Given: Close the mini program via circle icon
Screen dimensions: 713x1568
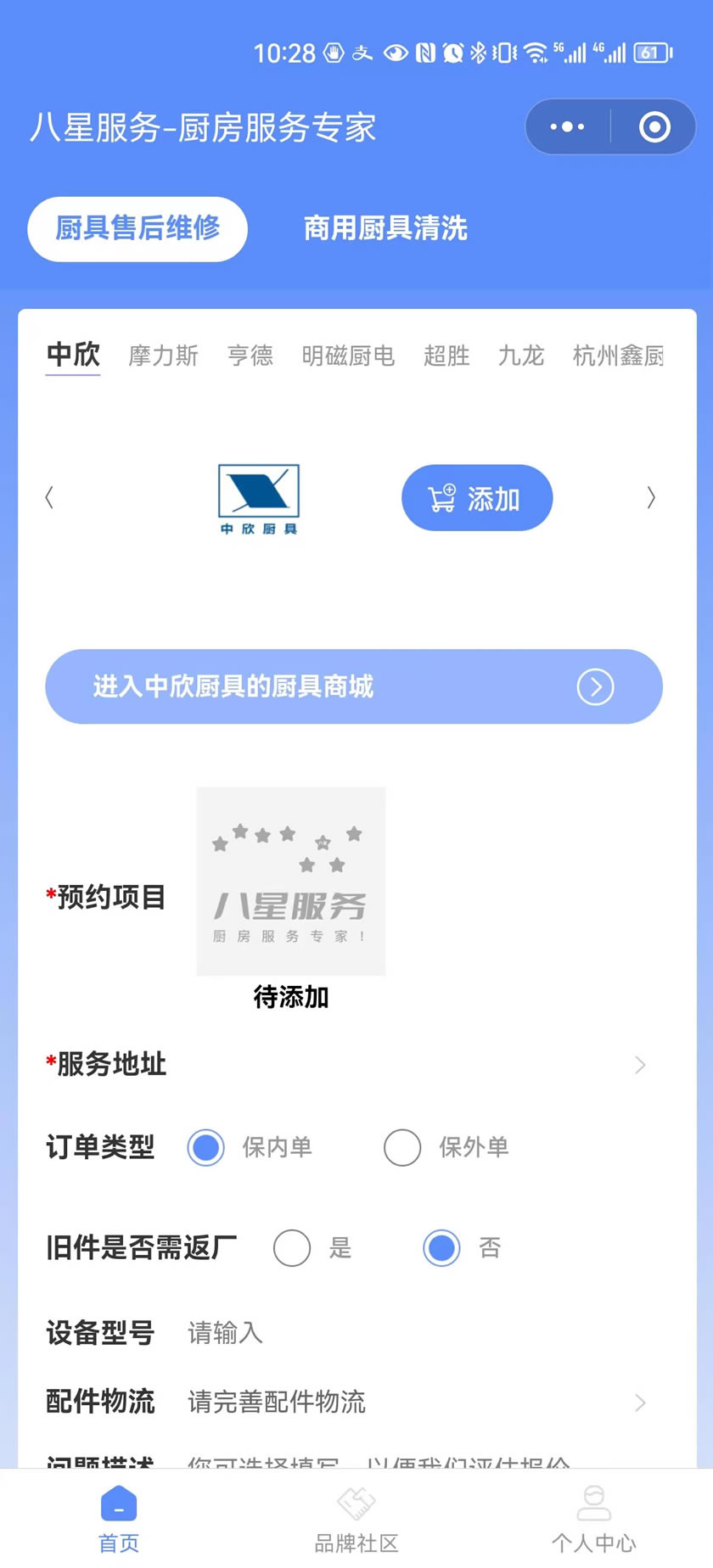Looking at the screenshot, I should tap(654, 127).
